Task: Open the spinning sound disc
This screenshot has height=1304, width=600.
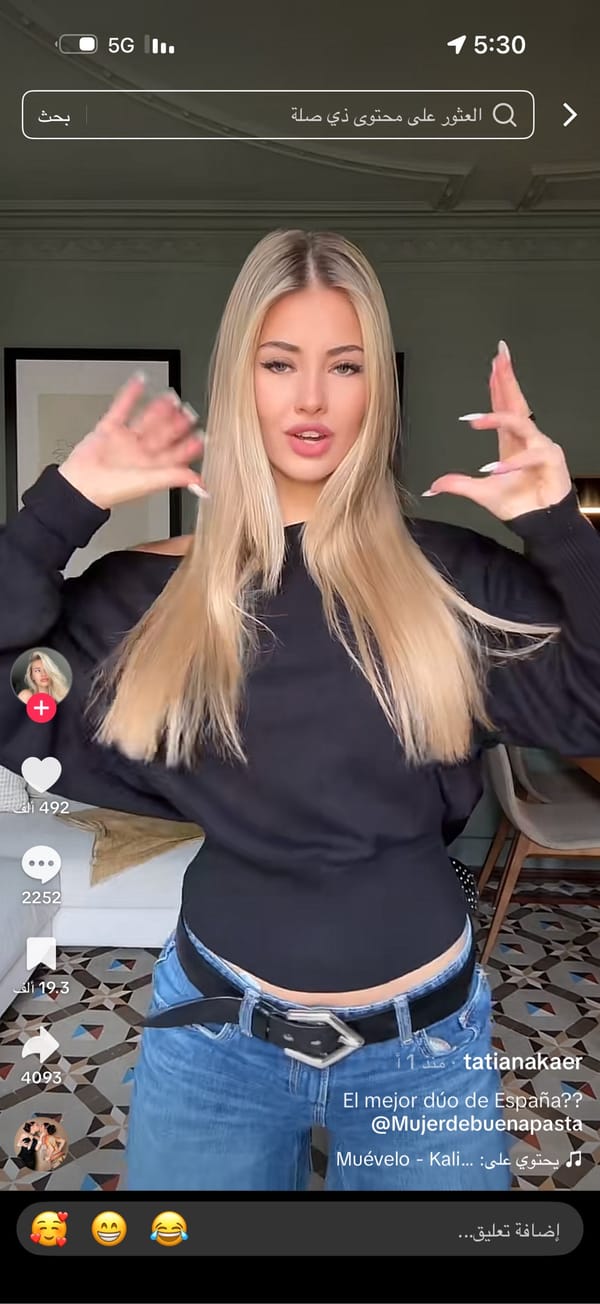Action: [x=41, y=1143]
